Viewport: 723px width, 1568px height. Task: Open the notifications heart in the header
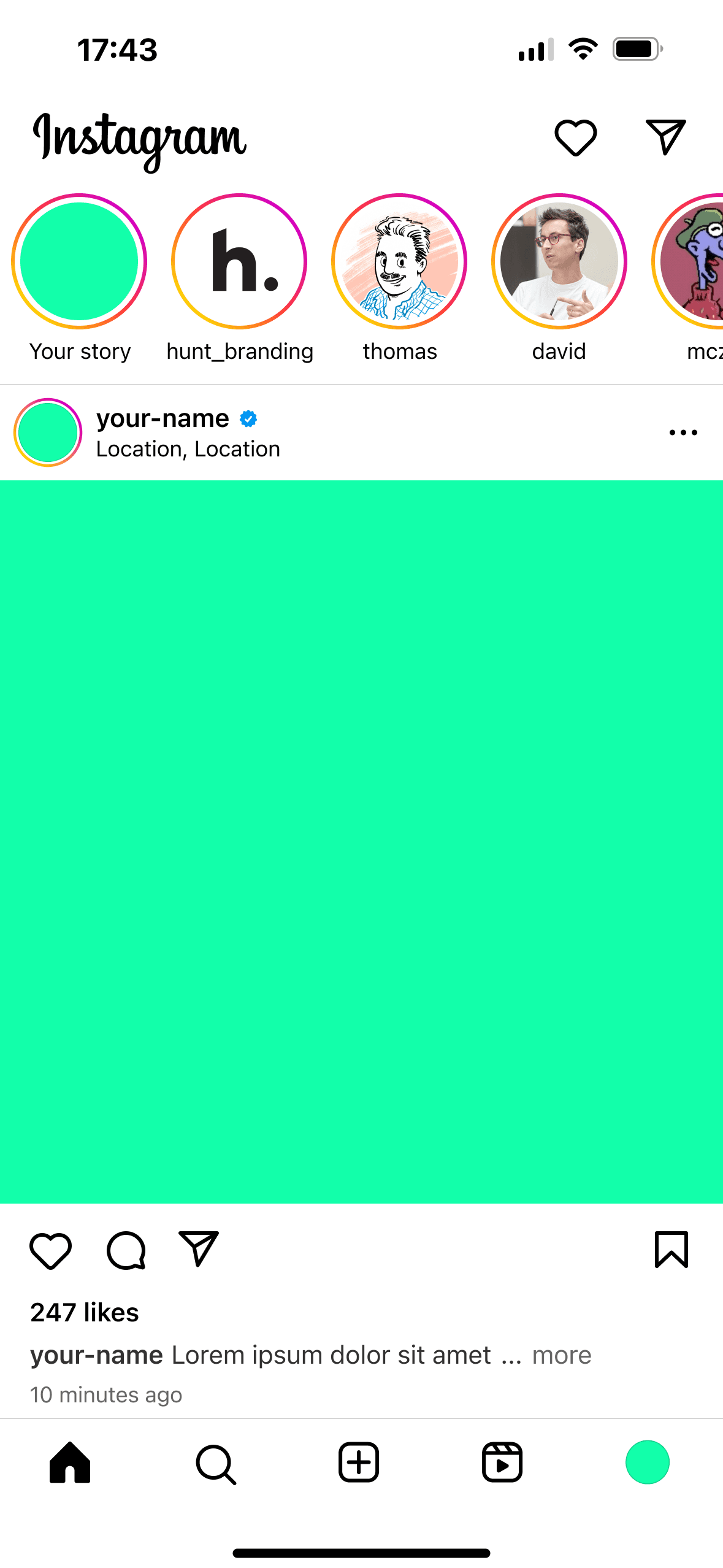[x=575, y=137]
